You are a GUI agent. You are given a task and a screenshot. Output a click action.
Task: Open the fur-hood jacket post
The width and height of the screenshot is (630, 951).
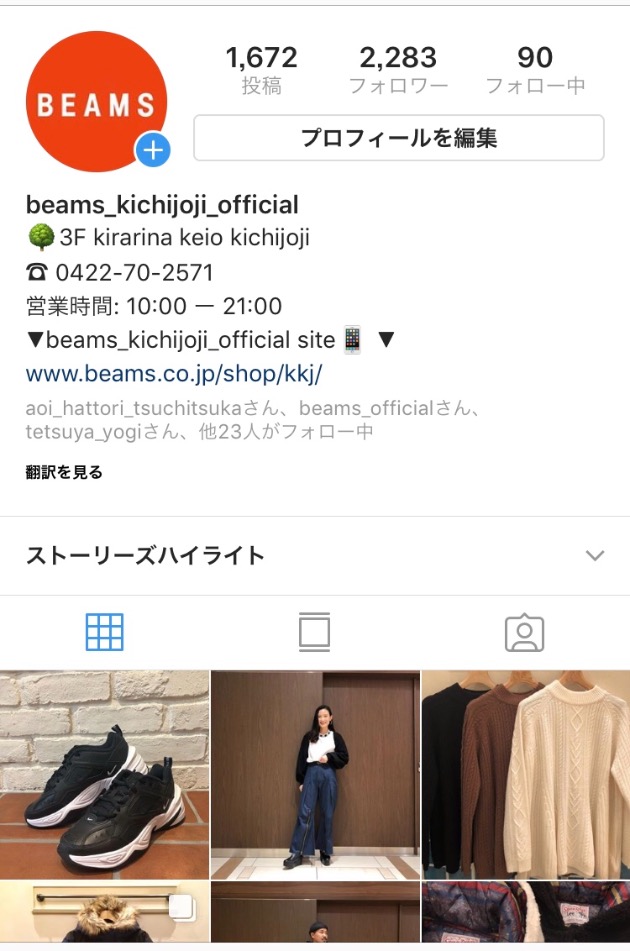[x=104, y=915]
